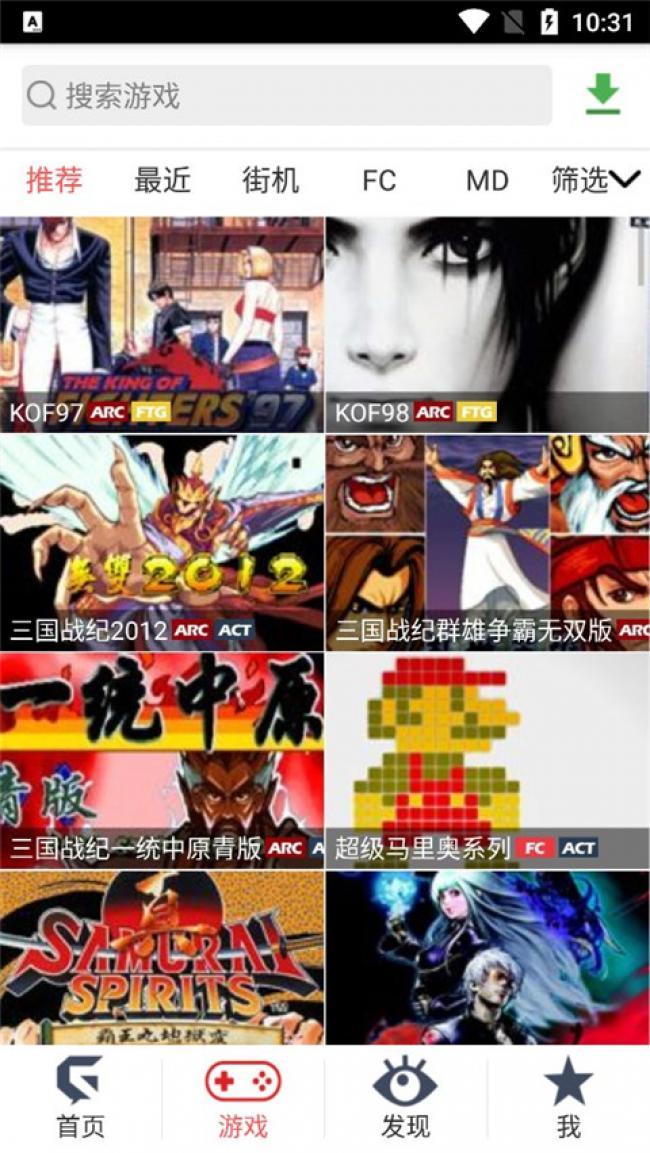Open the green download manager icon
The width and height of the screenshot is (650, 1153).
(x=602, y=96)
